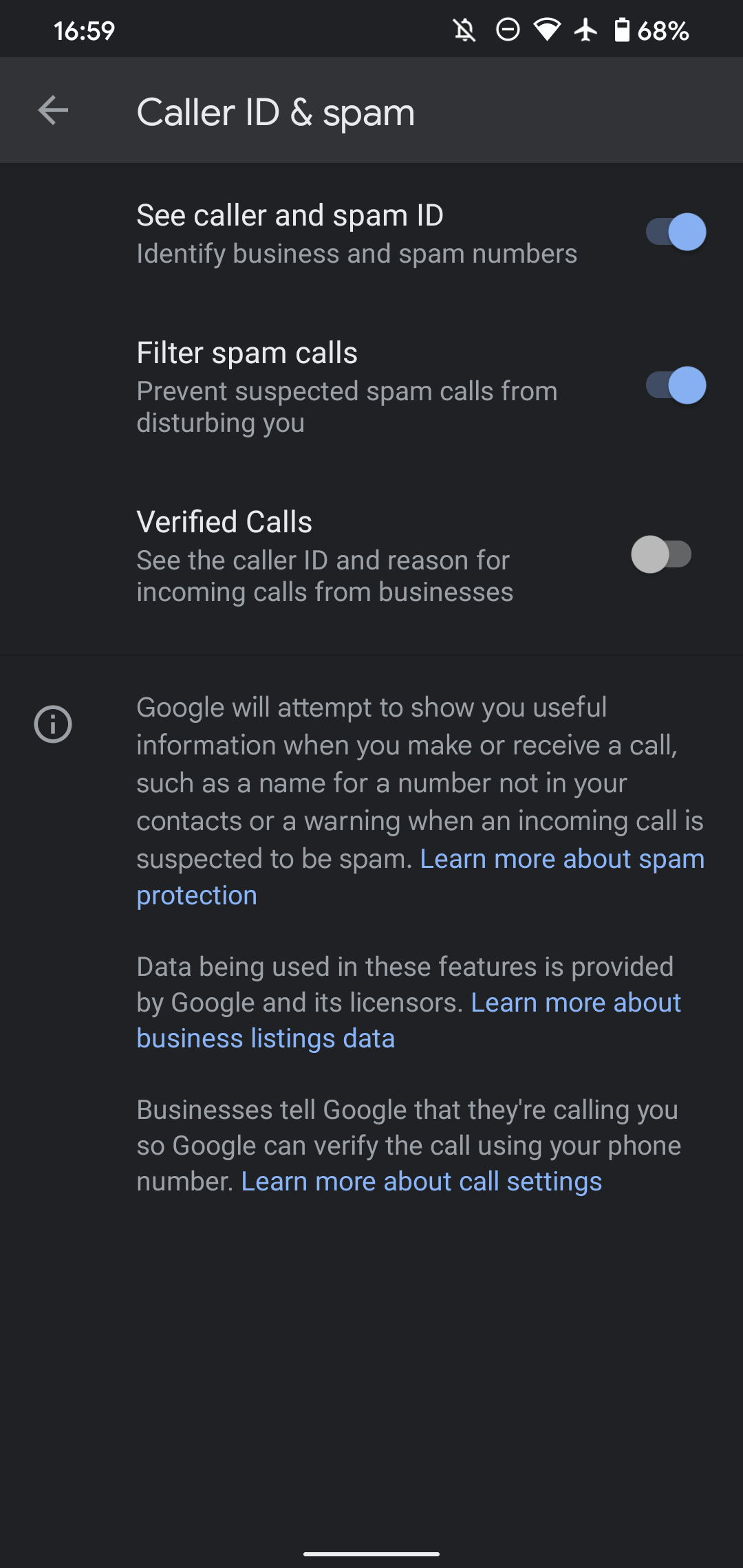Disable the Filter spam calls switch
Image resolution: width=743 pixels, height=1568 pixels.
pyautogui.click(x=675, y=386)
